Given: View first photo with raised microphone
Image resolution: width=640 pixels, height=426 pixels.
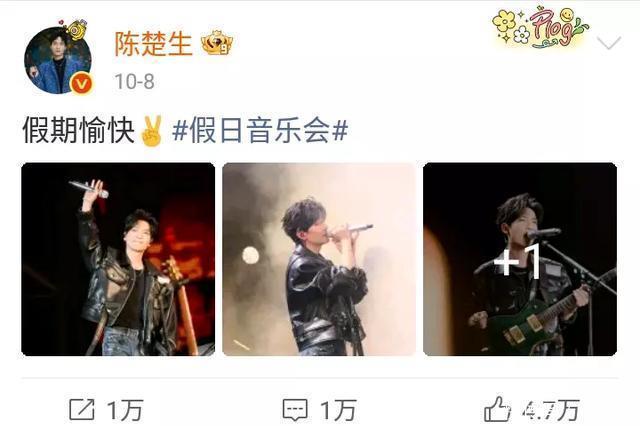Looking at the screenshot, I should coord(118,259).
